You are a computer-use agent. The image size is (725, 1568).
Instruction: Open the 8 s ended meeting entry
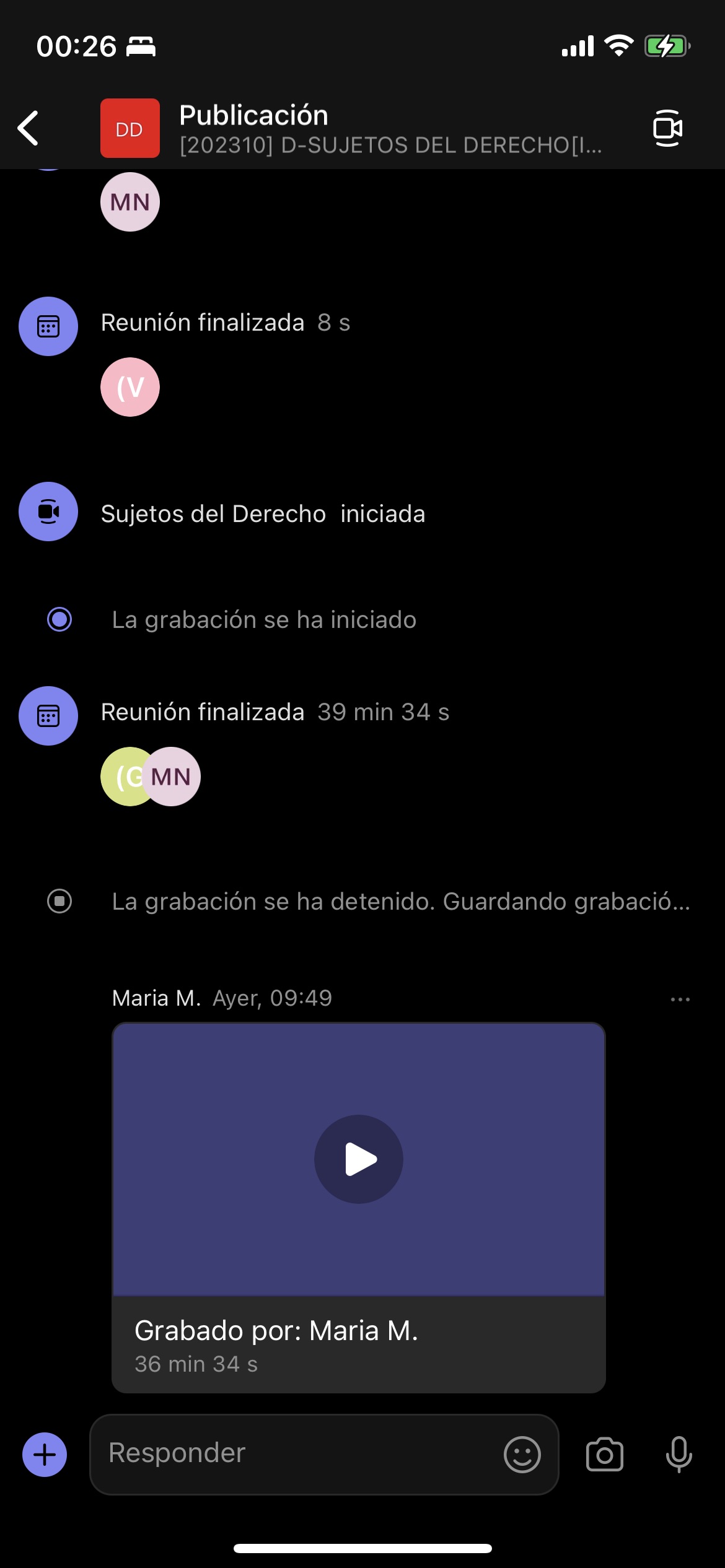[x=226, y=323]
